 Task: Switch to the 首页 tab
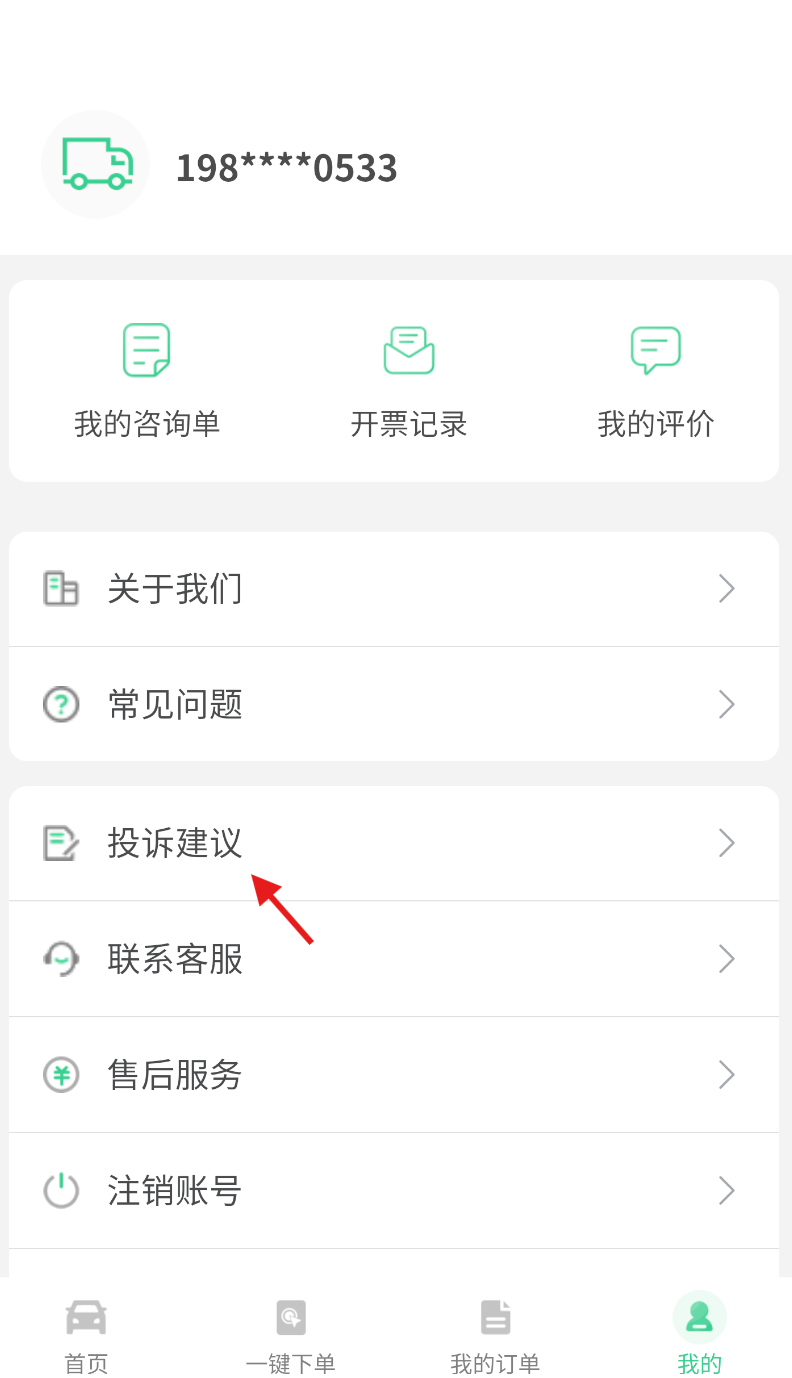click(x=86, y=1335)
